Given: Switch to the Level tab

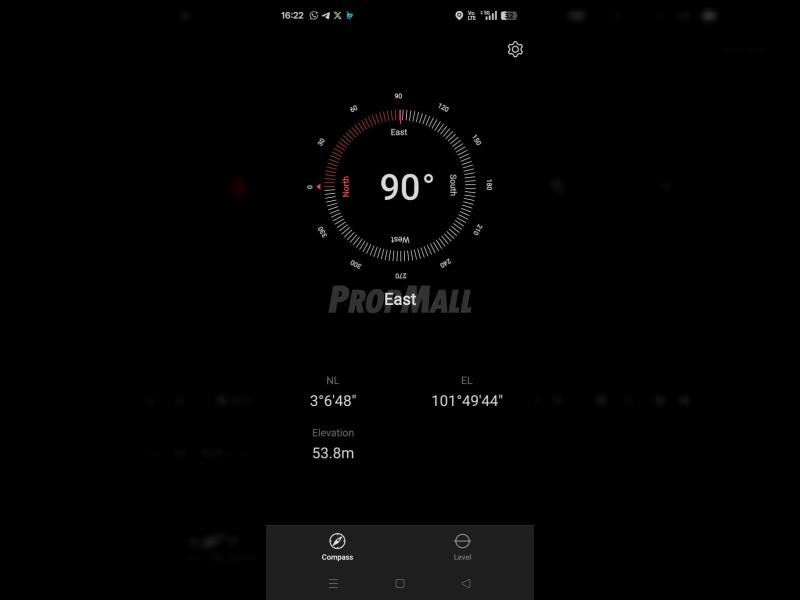Looking at the screenshot, I should (462, 546).
